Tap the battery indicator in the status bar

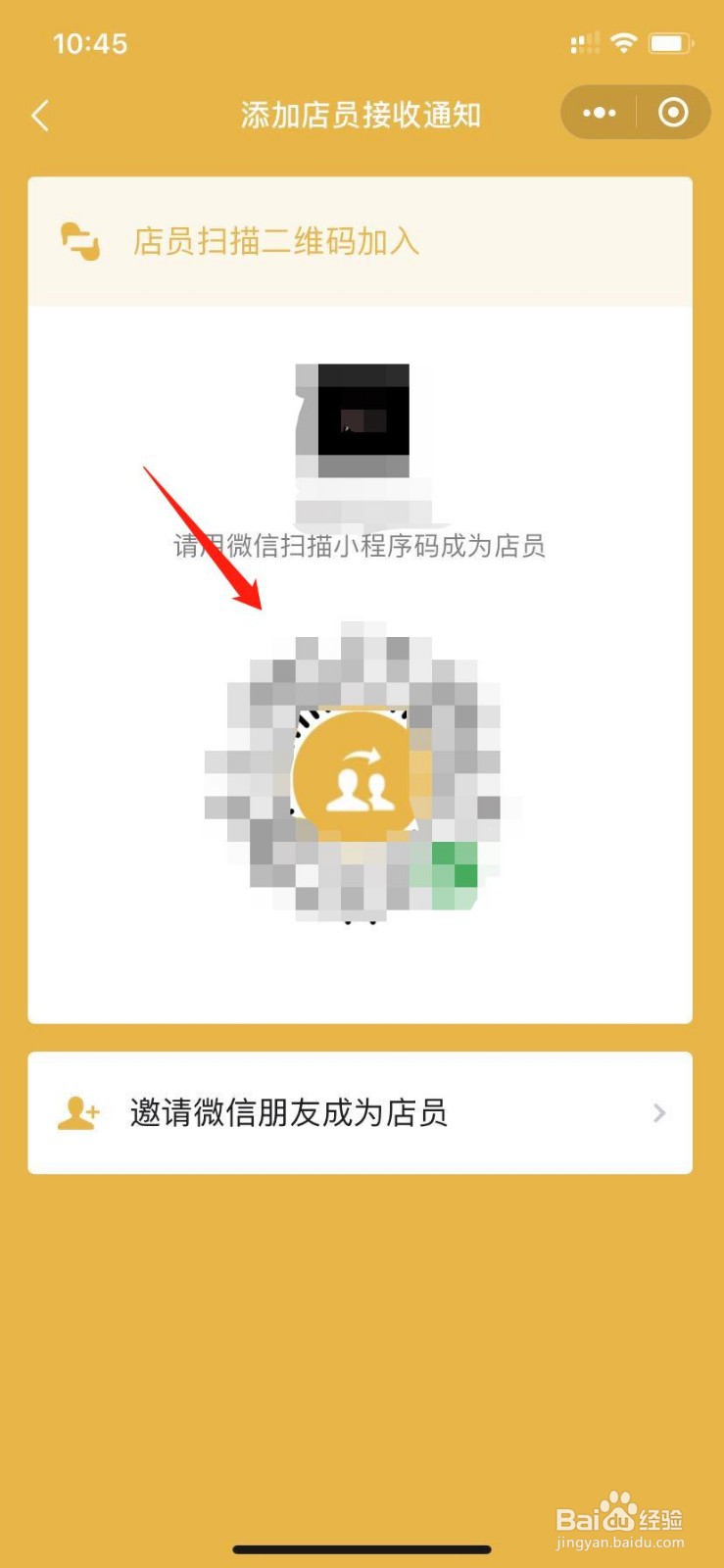[671, 42]
